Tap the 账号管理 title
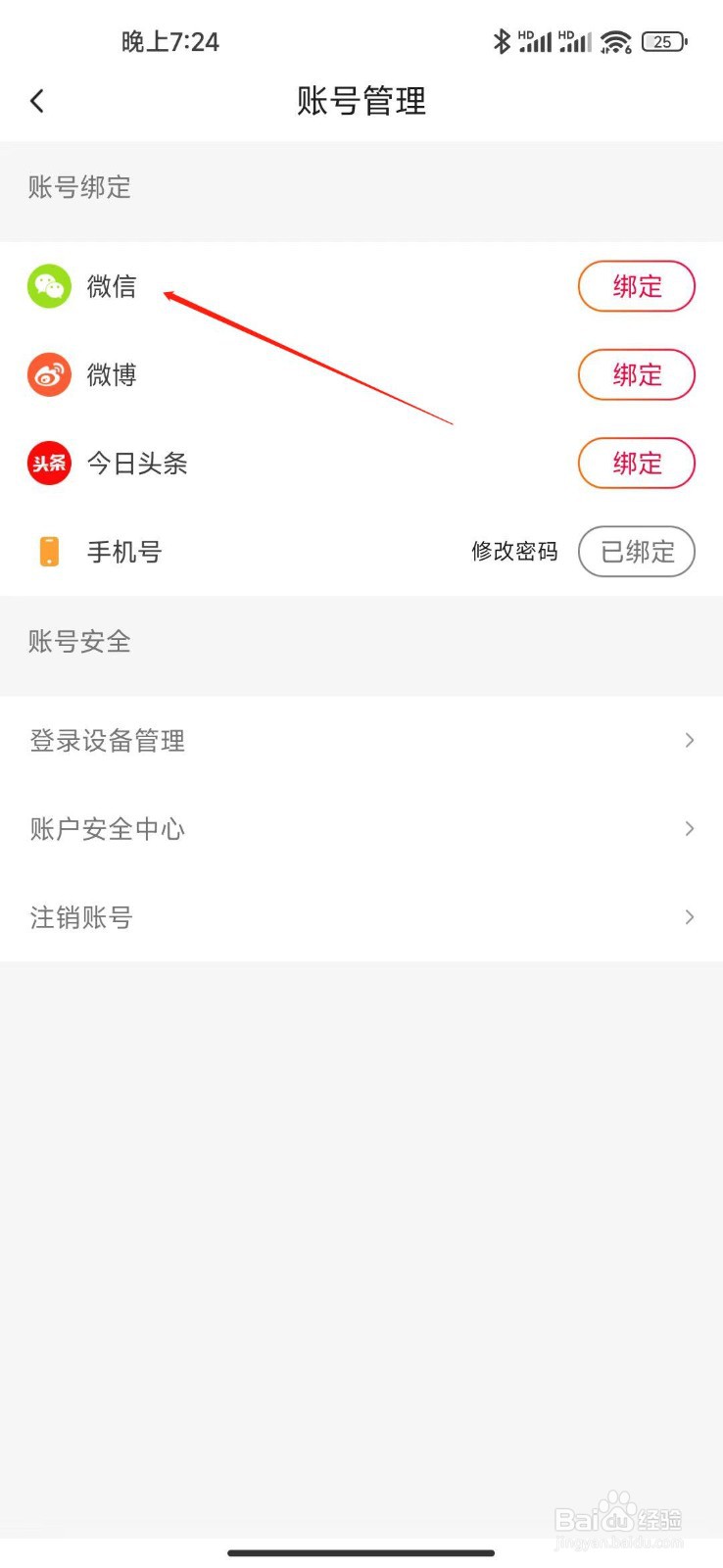The height and width of the screenshot is (1568, 723). click(361, 101)
